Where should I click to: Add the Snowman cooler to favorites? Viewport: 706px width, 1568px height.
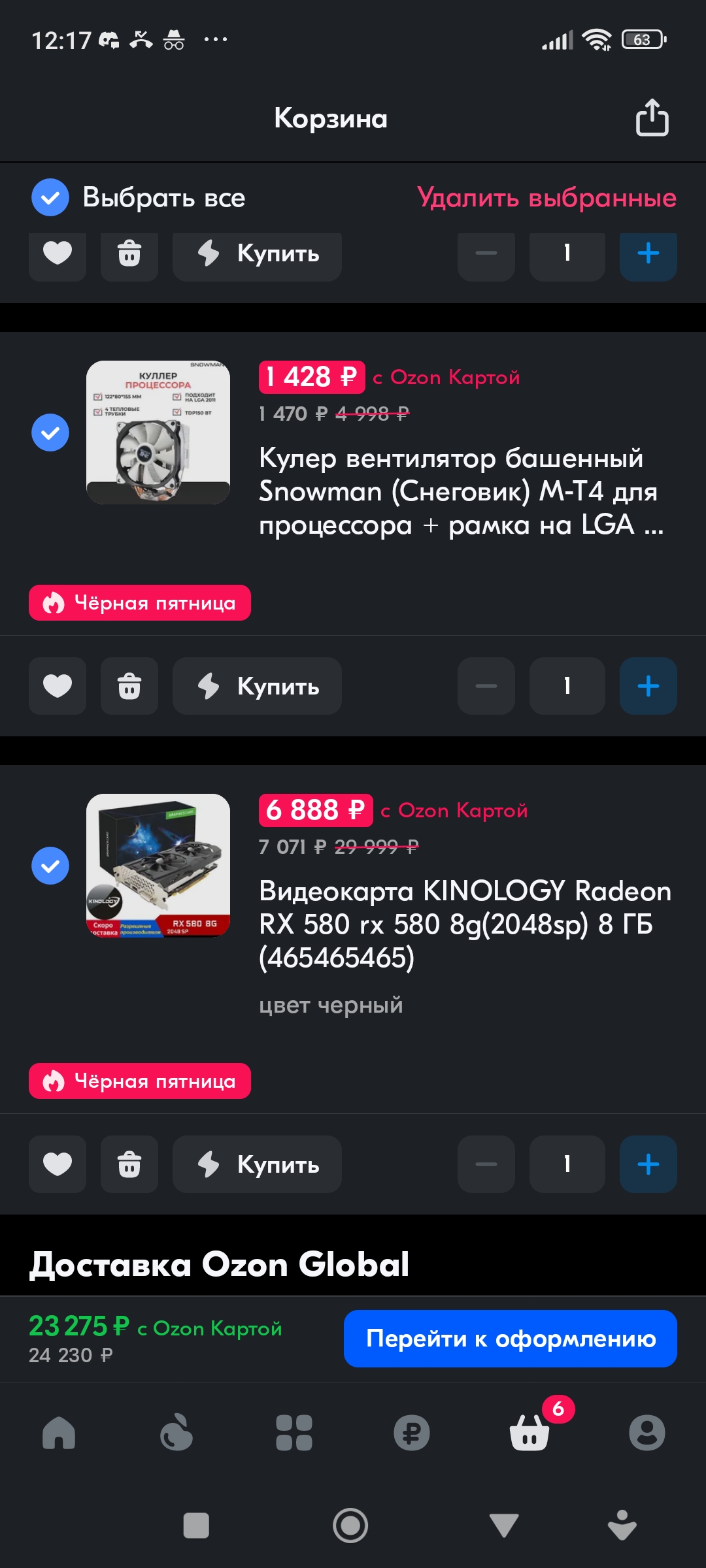click(x=58, y=686)
